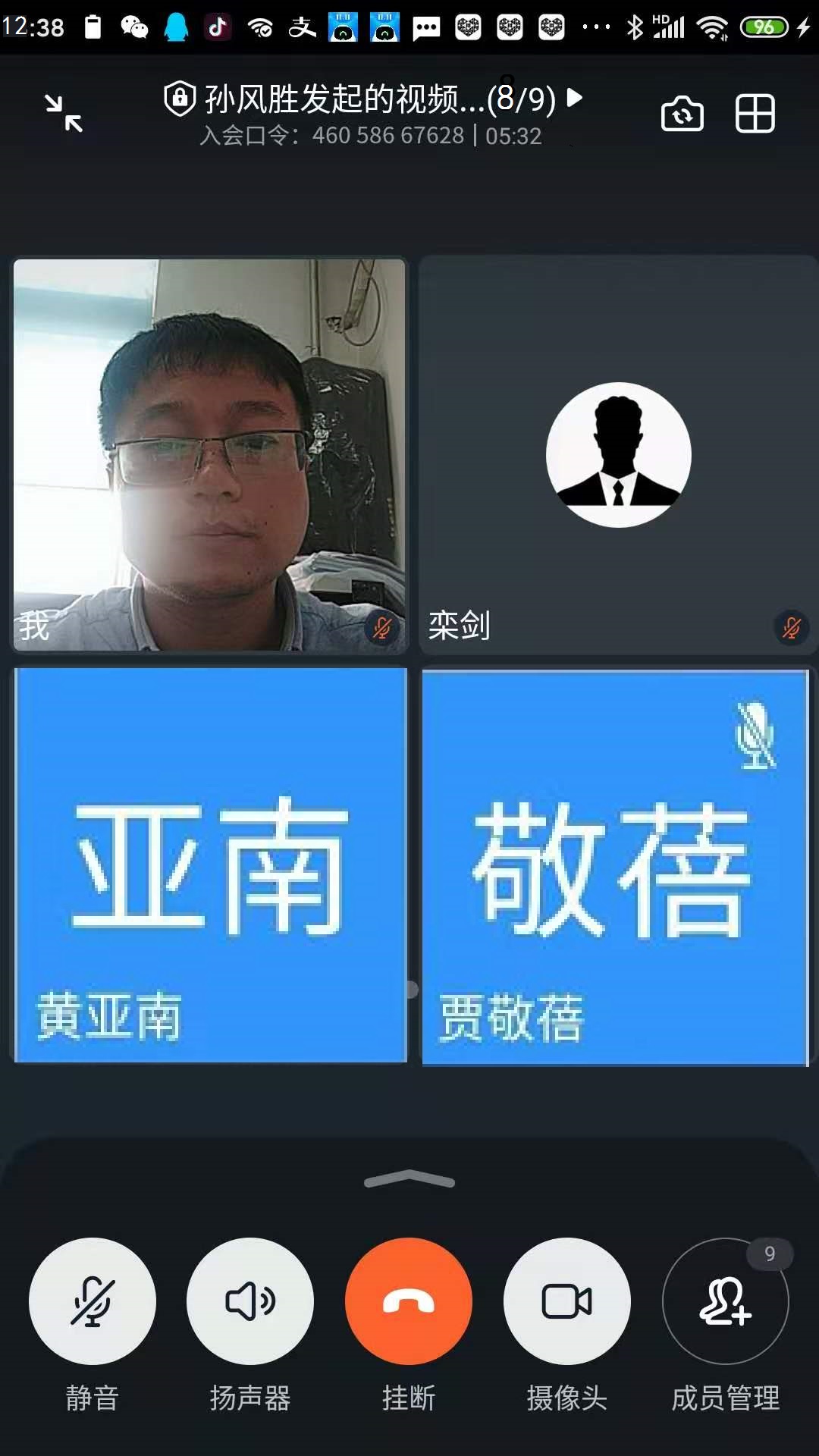Expand the meeting title details arrow
Image resolution: width=819 pixels, height=1456 pixels.
click(575, 97)
